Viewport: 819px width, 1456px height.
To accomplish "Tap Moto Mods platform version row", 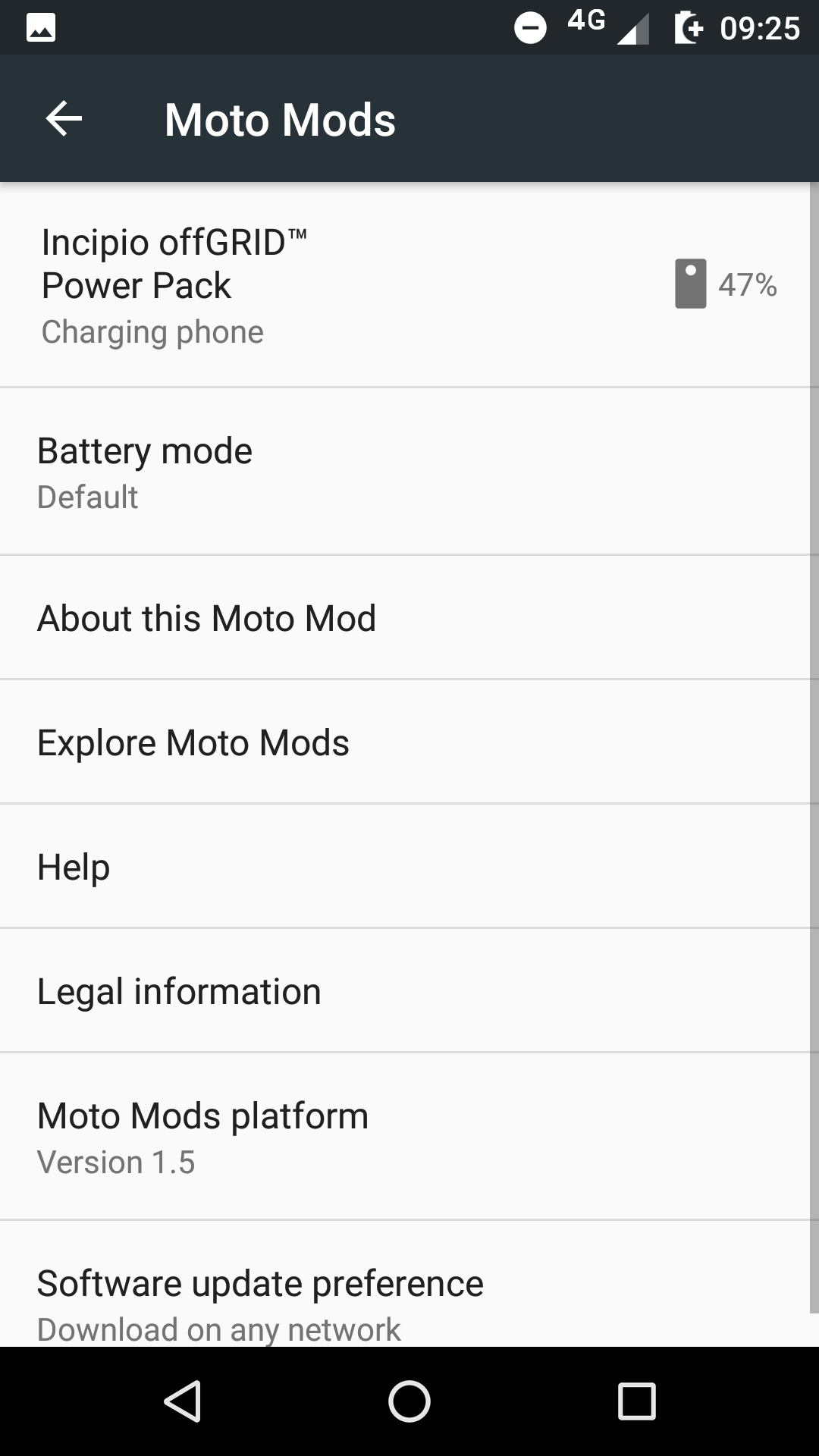I will tap(409, 1137).
